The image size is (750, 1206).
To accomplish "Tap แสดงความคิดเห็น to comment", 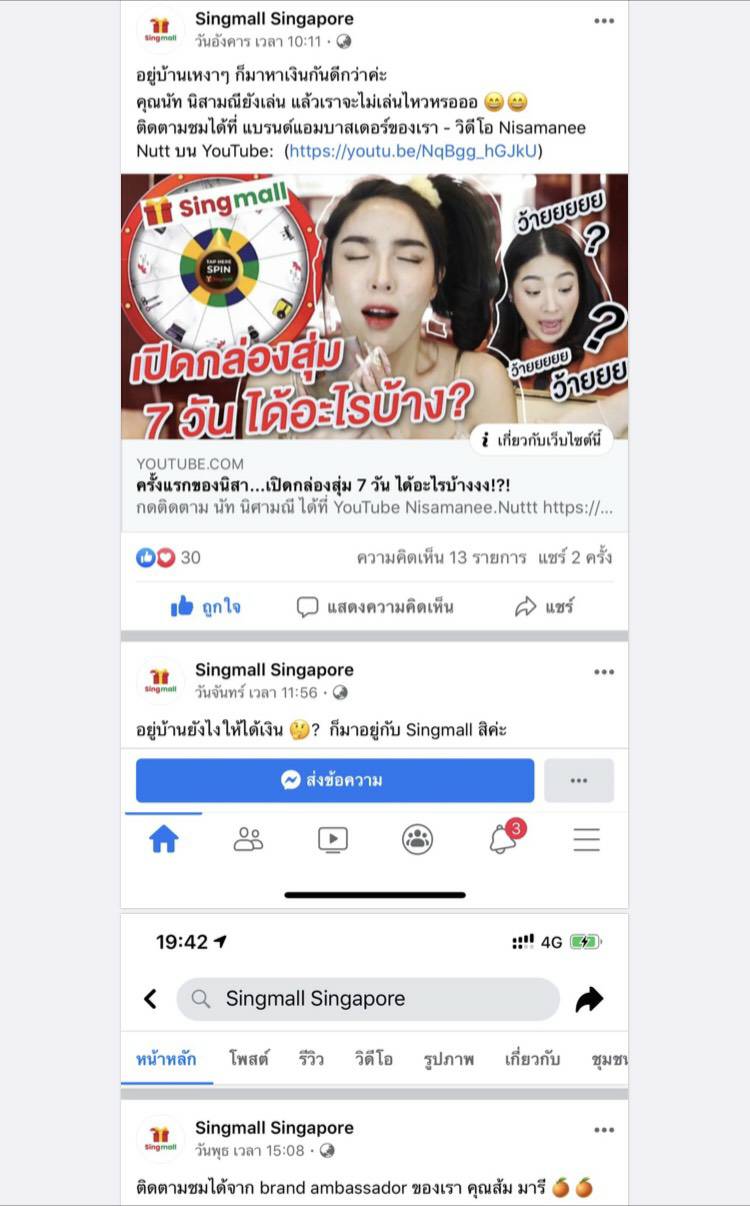I will tap(375, 607).
